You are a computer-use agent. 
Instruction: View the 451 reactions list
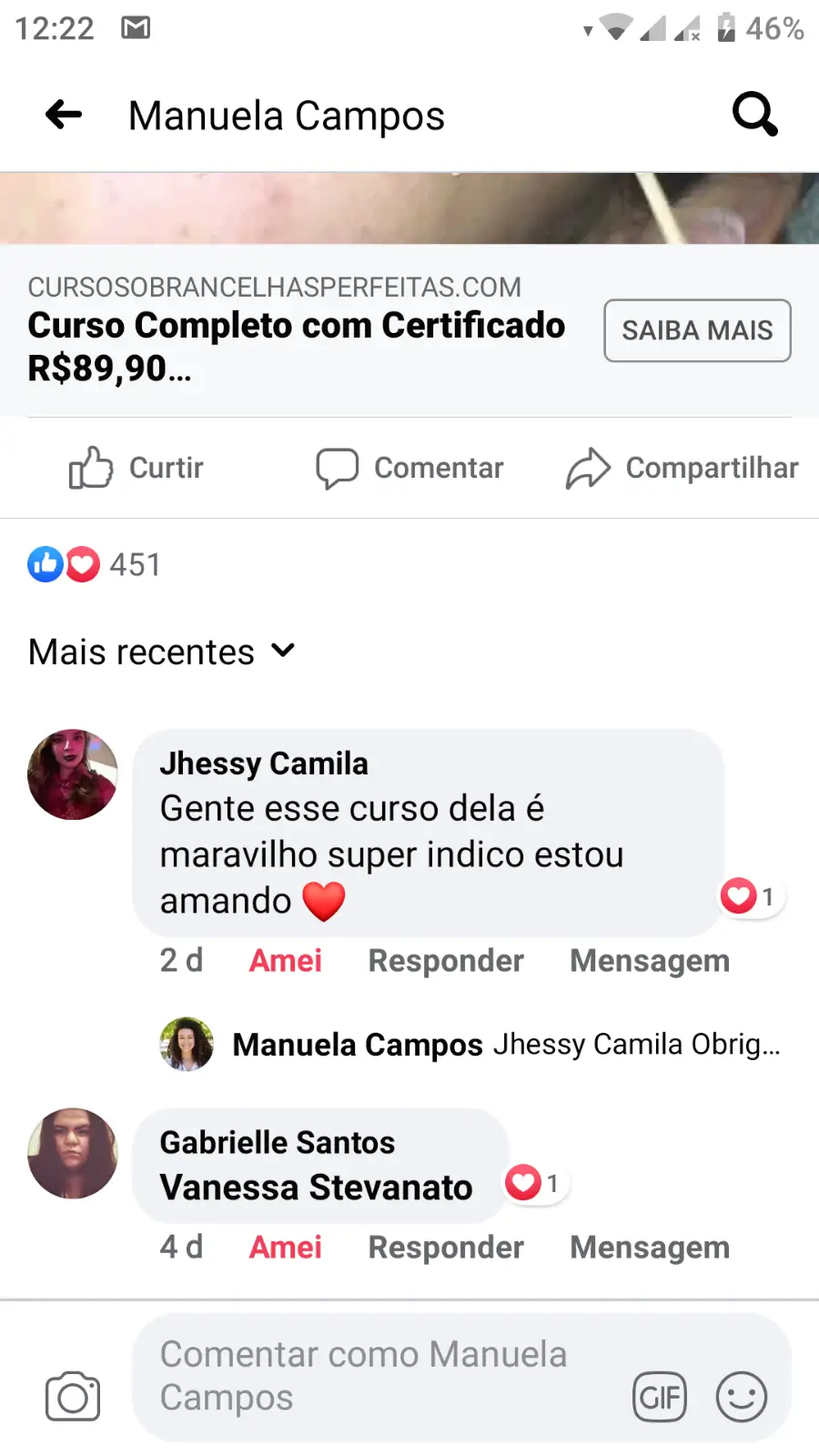(x=95, y=564)
